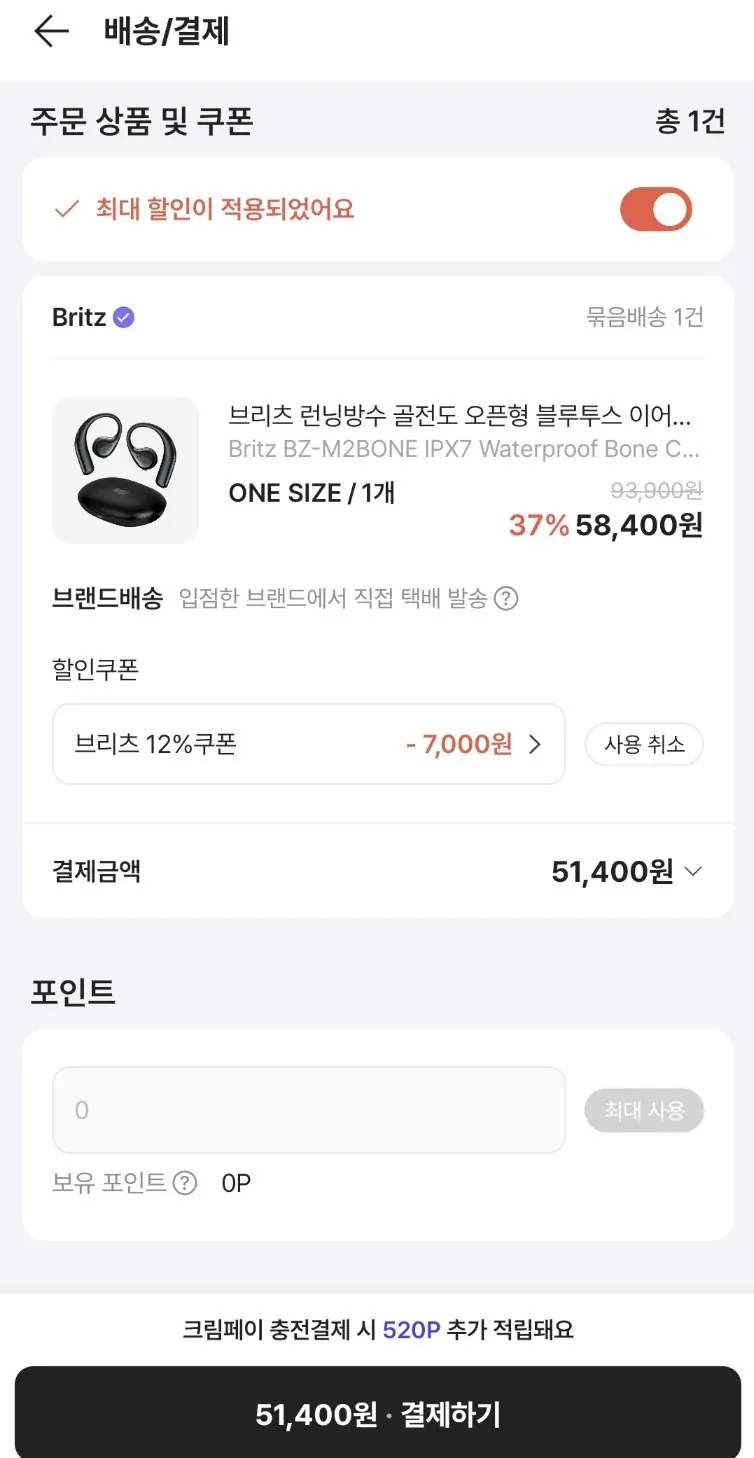754x1458 pixels.
Task: Cancel the coupon via 사용 취소 button
Action: (x=643, y=744)
